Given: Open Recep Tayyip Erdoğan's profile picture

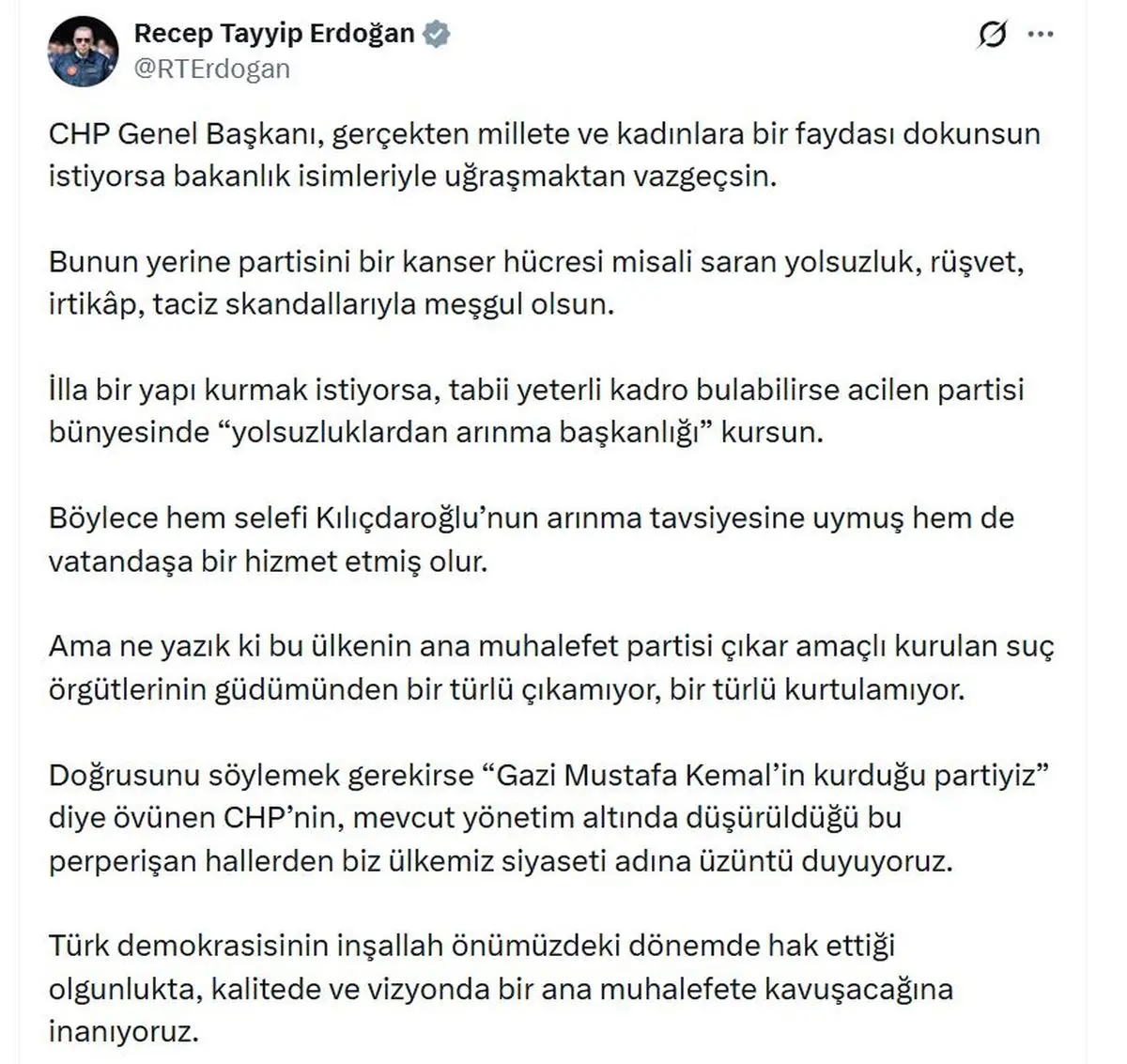Looking at the screenshot, I should coord(83,52).
